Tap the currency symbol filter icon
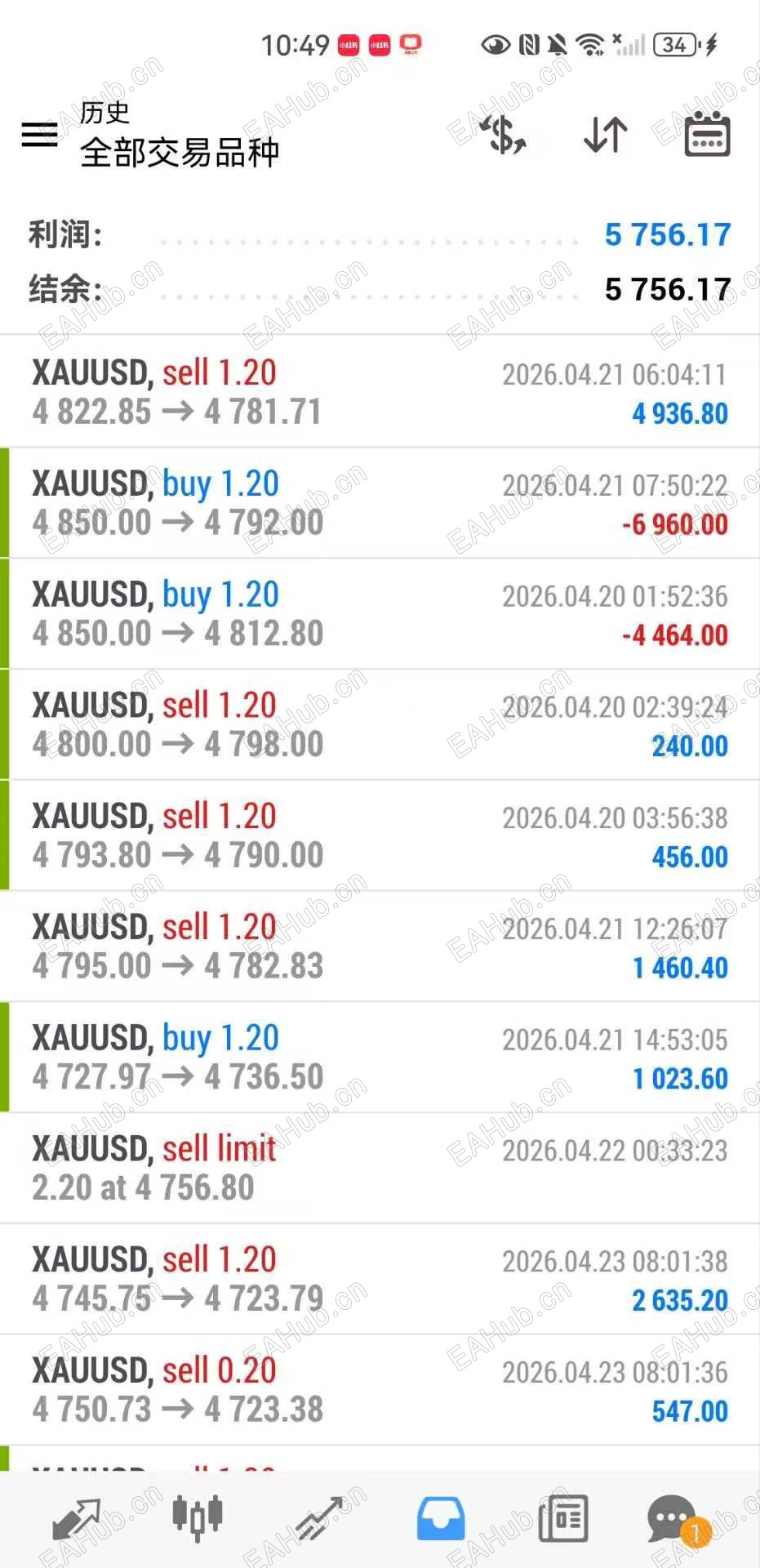Image resolution: width=760 pixels, height=1568 pixels. tap(504, 135)
